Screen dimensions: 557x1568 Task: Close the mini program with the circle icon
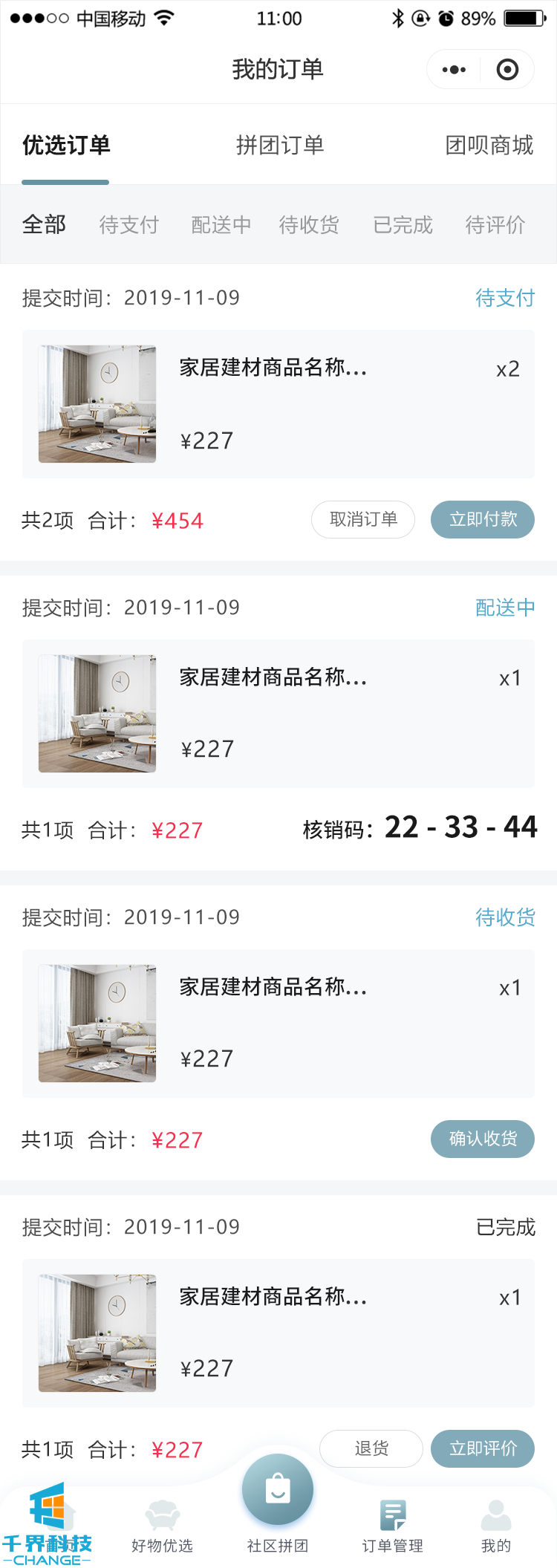(507, 70)
